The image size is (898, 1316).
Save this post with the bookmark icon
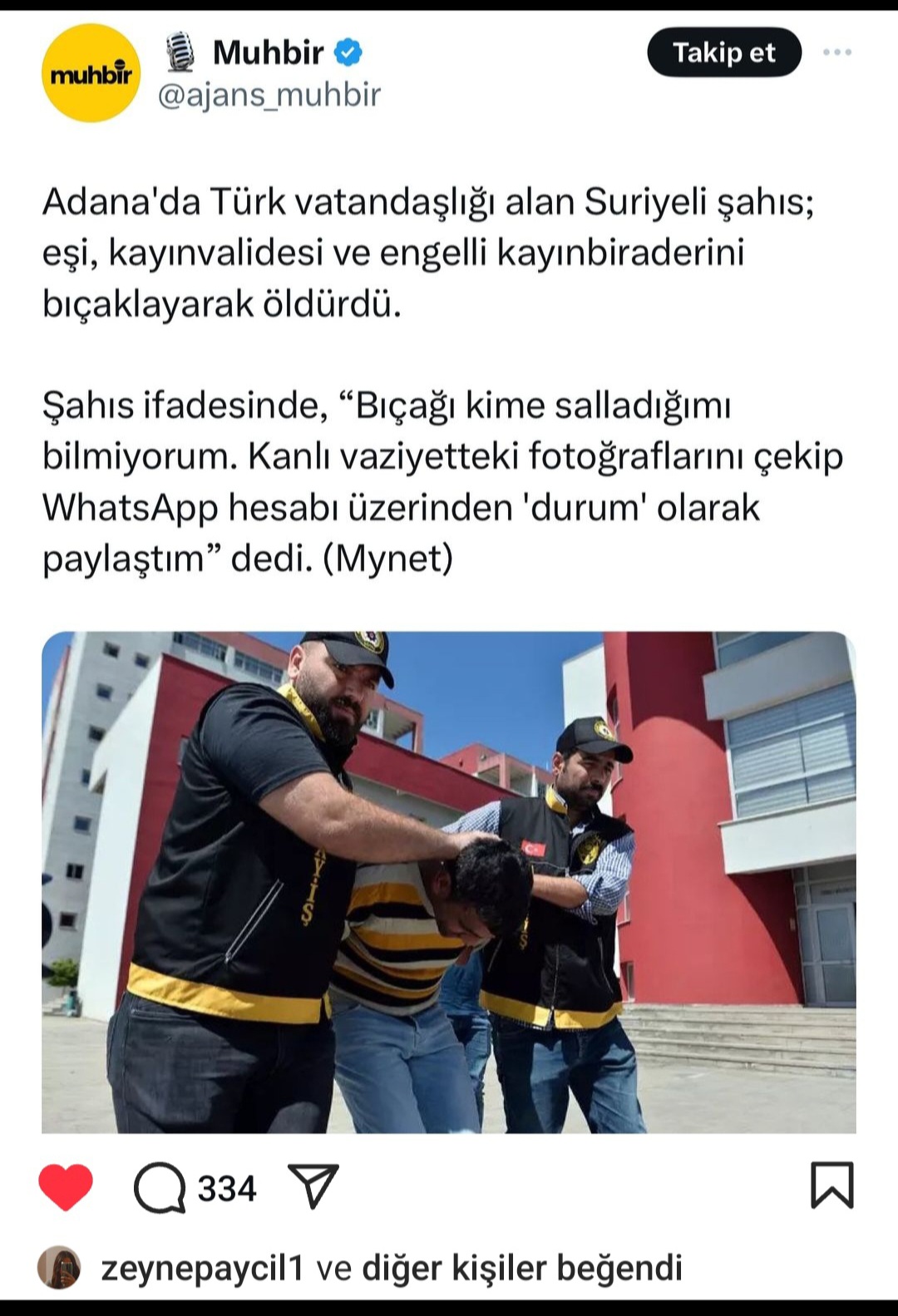831,1185
